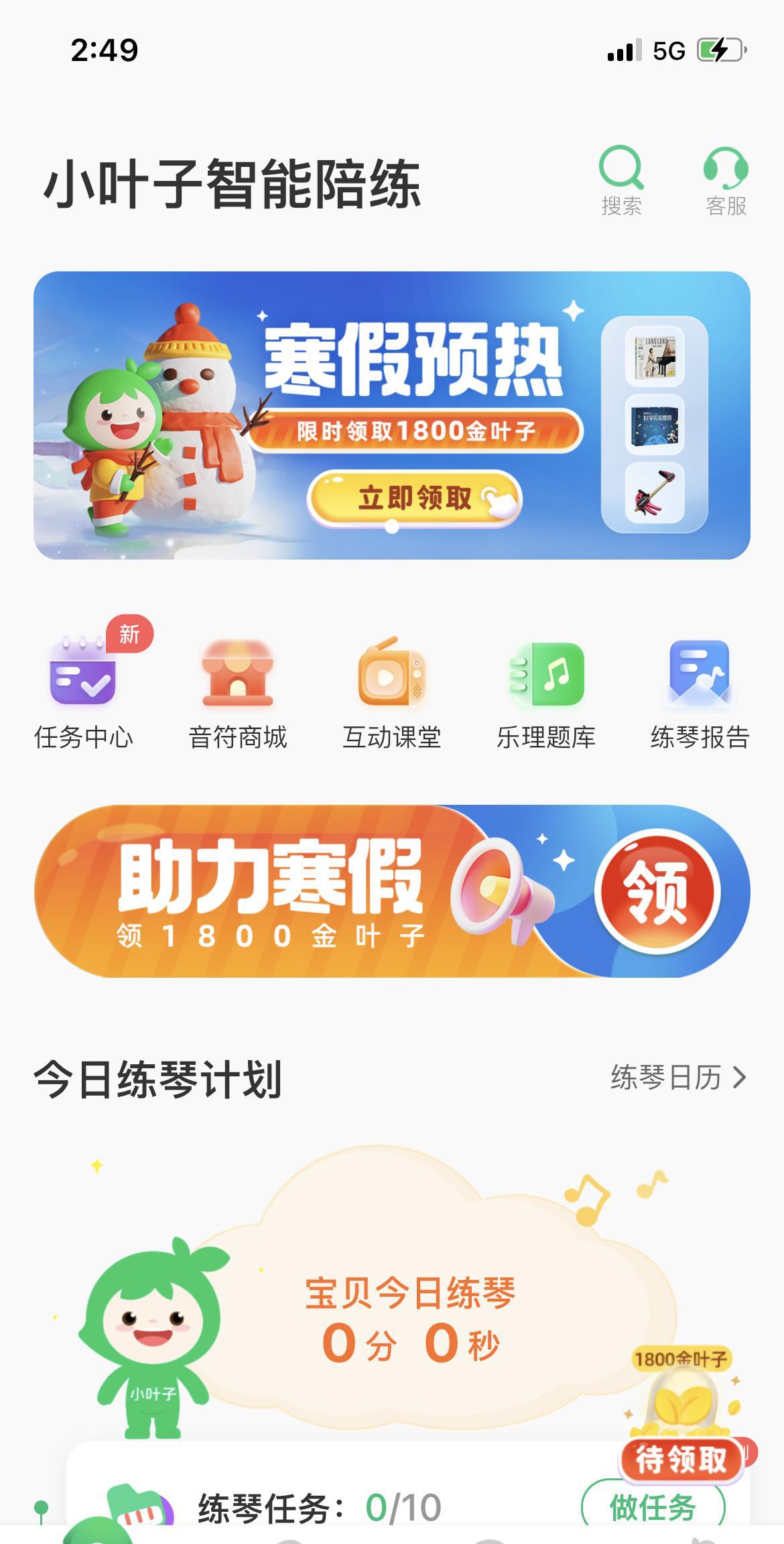Image resolution: width=784 pixels, height=1544 pixels.
Task: Open the 练琴日历 link
Action: pos(677,1078)
